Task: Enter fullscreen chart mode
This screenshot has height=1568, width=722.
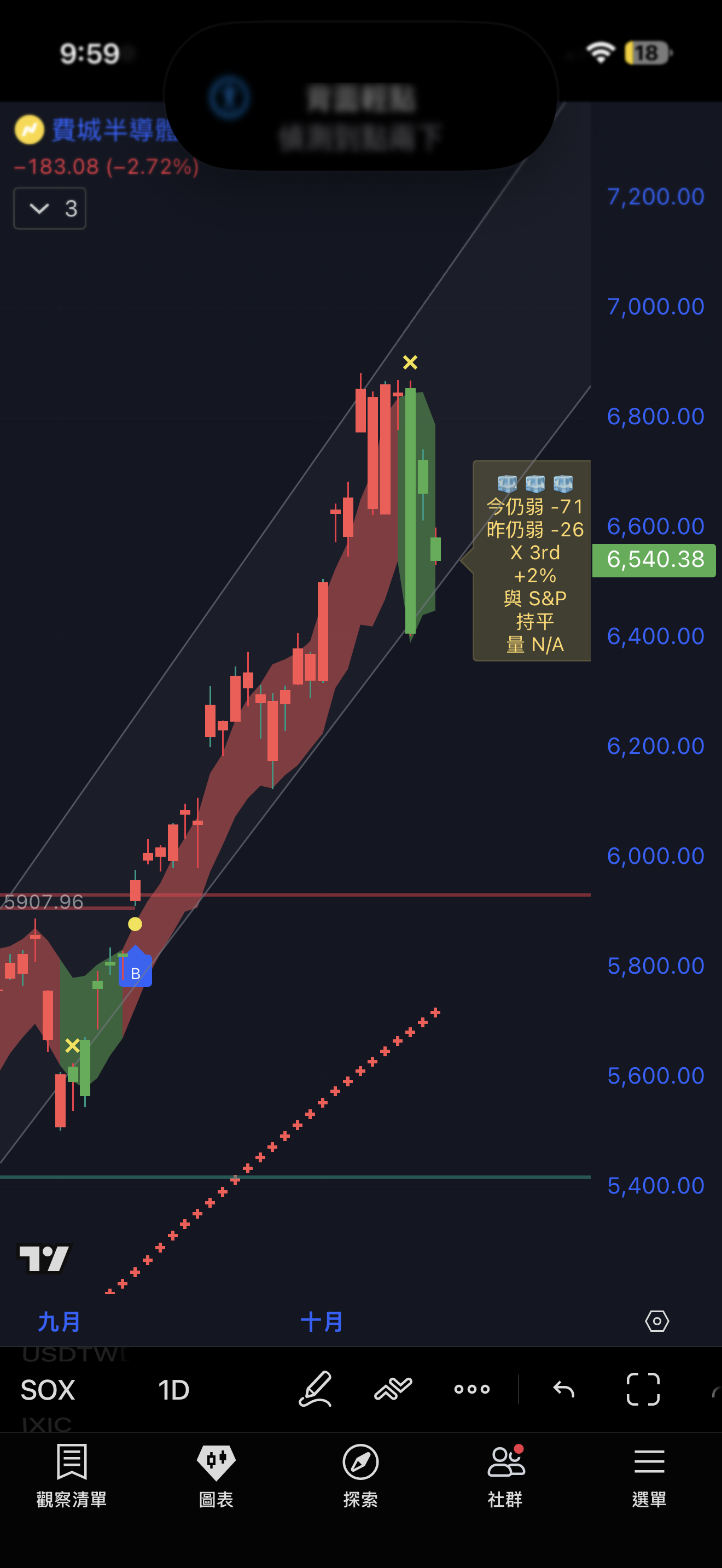Action: (x=643, y=1389)
